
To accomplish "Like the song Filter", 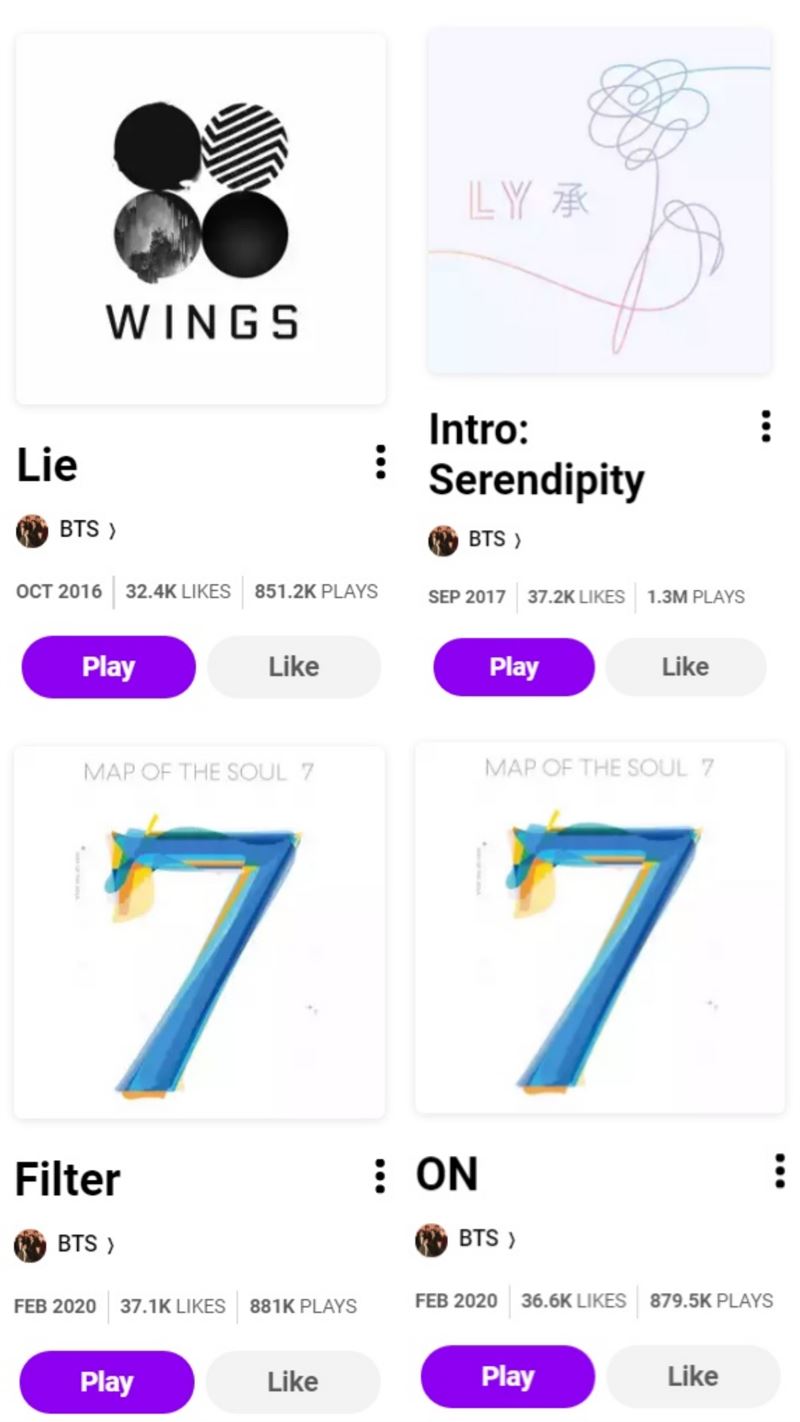I will 293,1382.
